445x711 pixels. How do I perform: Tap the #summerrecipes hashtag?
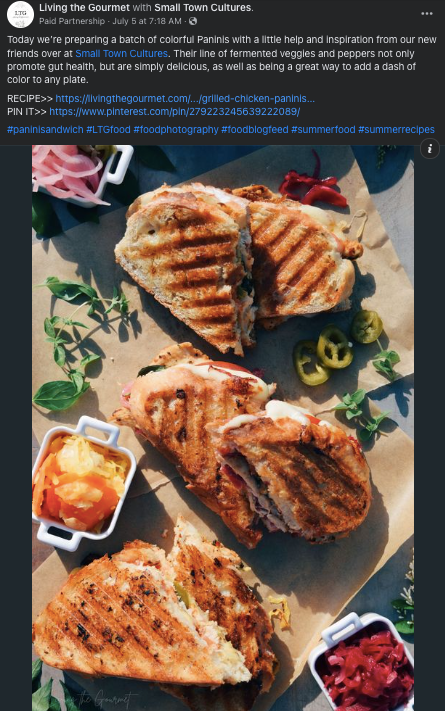[396, 130]
